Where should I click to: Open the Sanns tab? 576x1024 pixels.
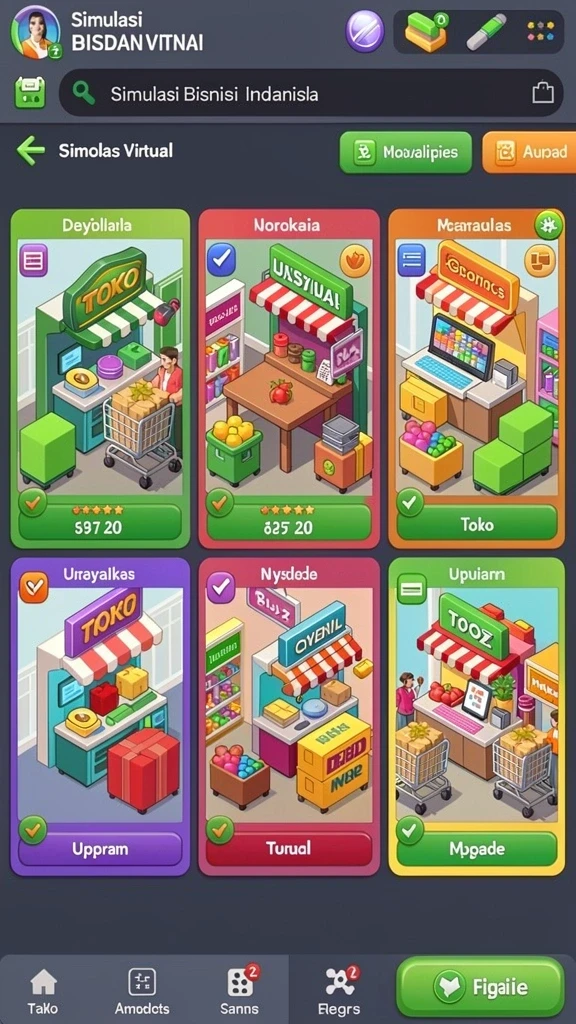[x=239, y=990]
